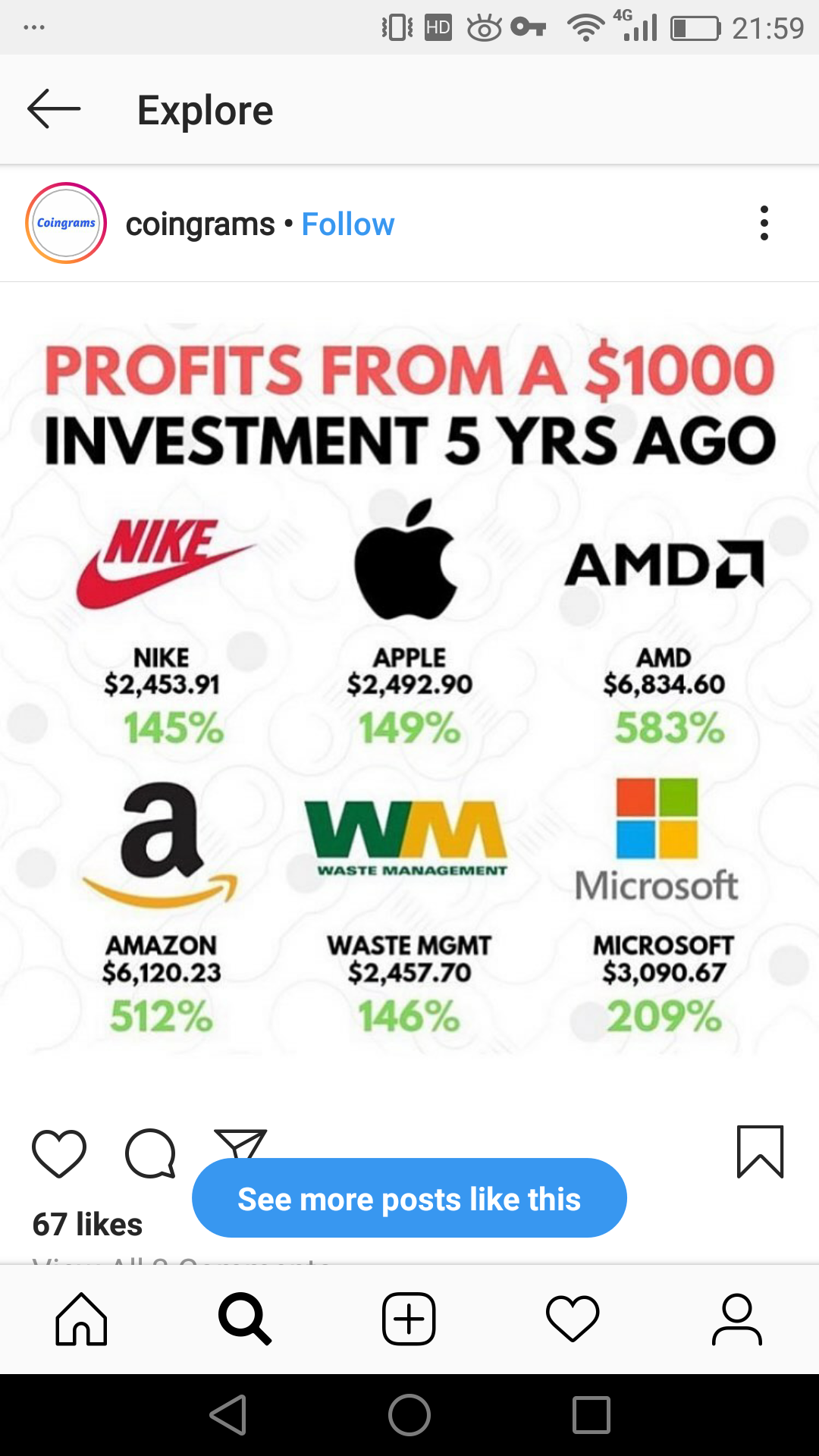Viewport: 819px width, 1456px height.
Task: Create a new post
Action: tap(409, 1319)
